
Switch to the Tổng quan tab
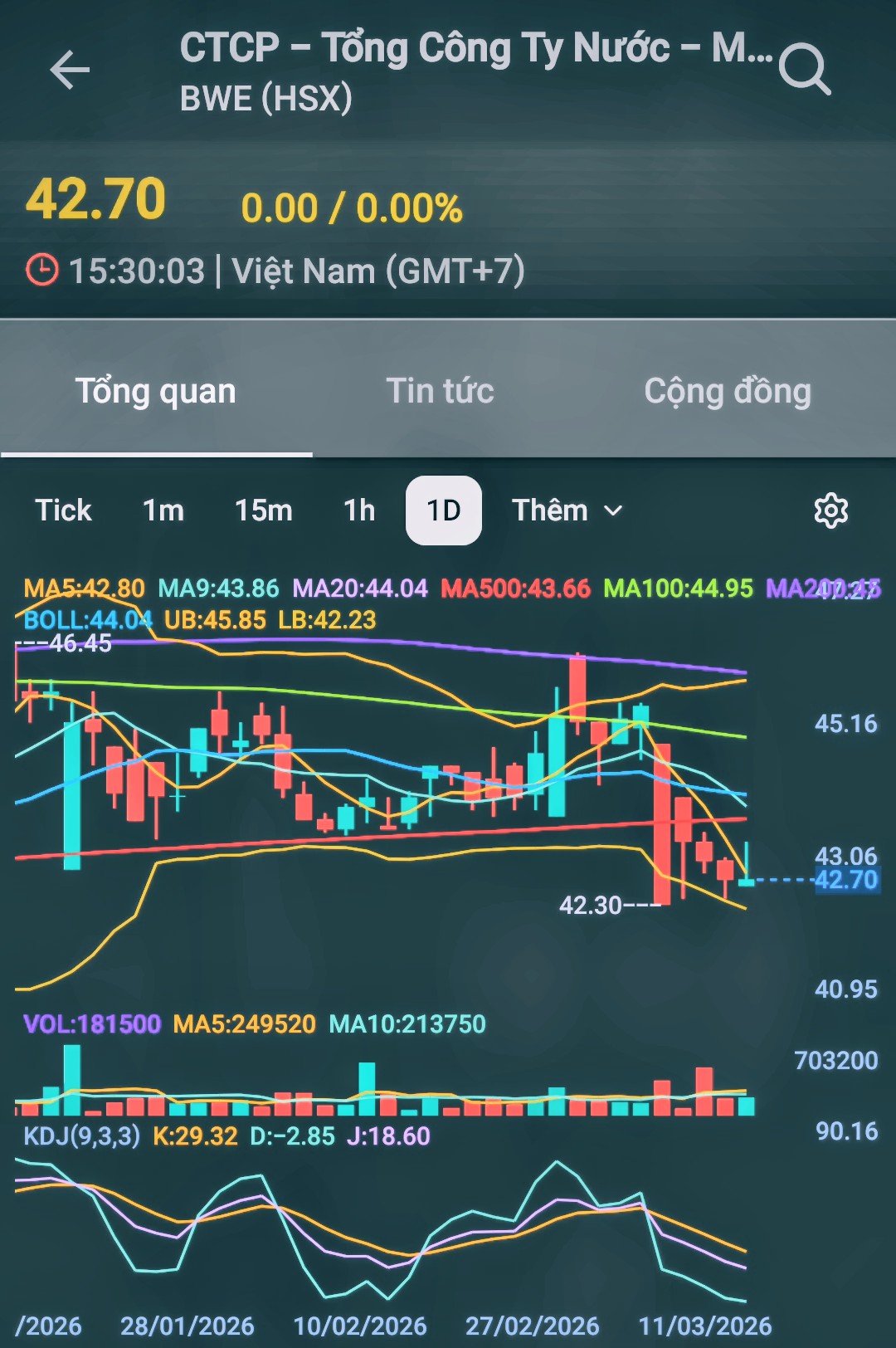[x=156, y=391]
